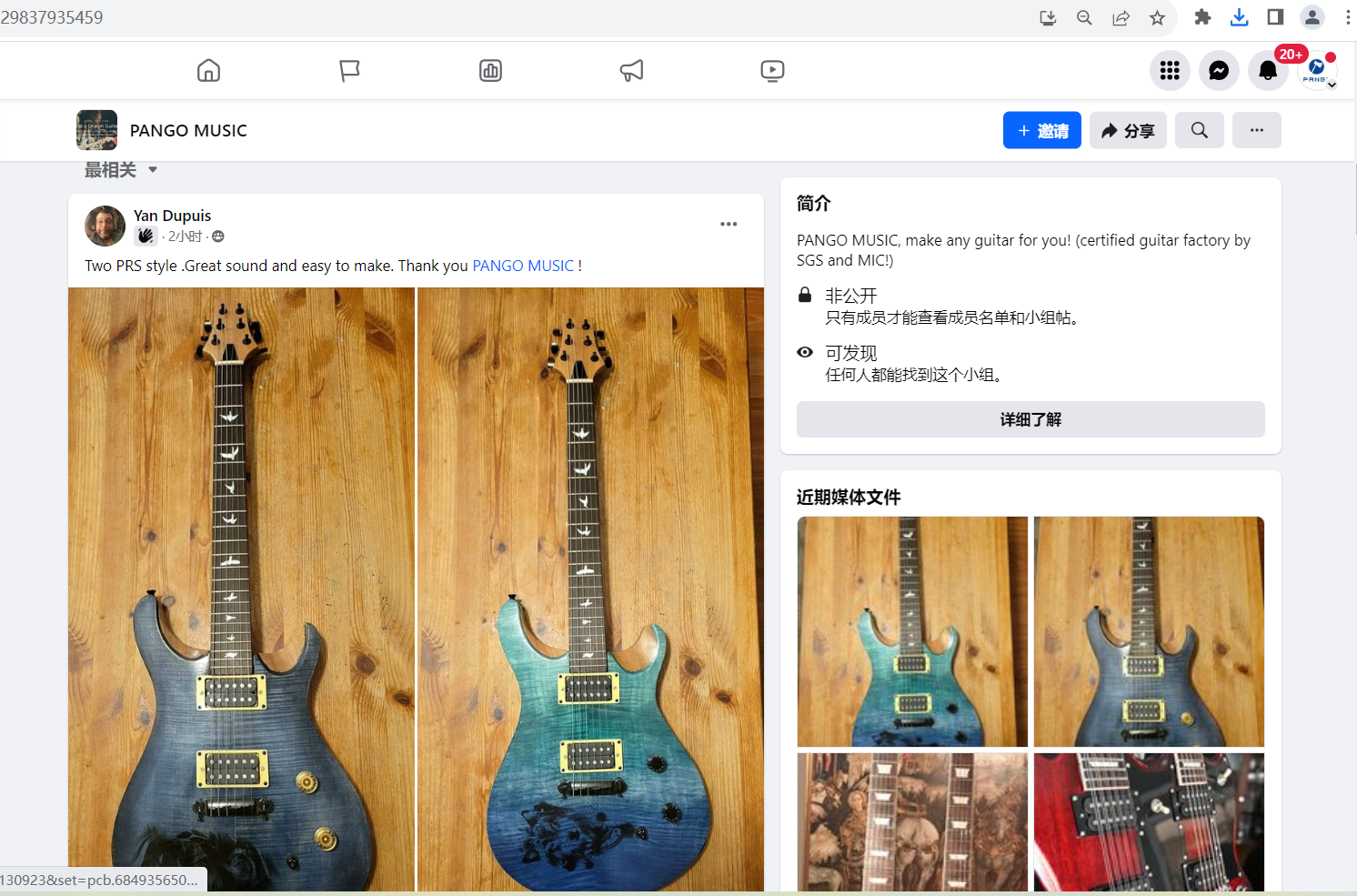1357x896 pixels.
Task: Open the group's more options menu
Action: (x=1256, y=130)
